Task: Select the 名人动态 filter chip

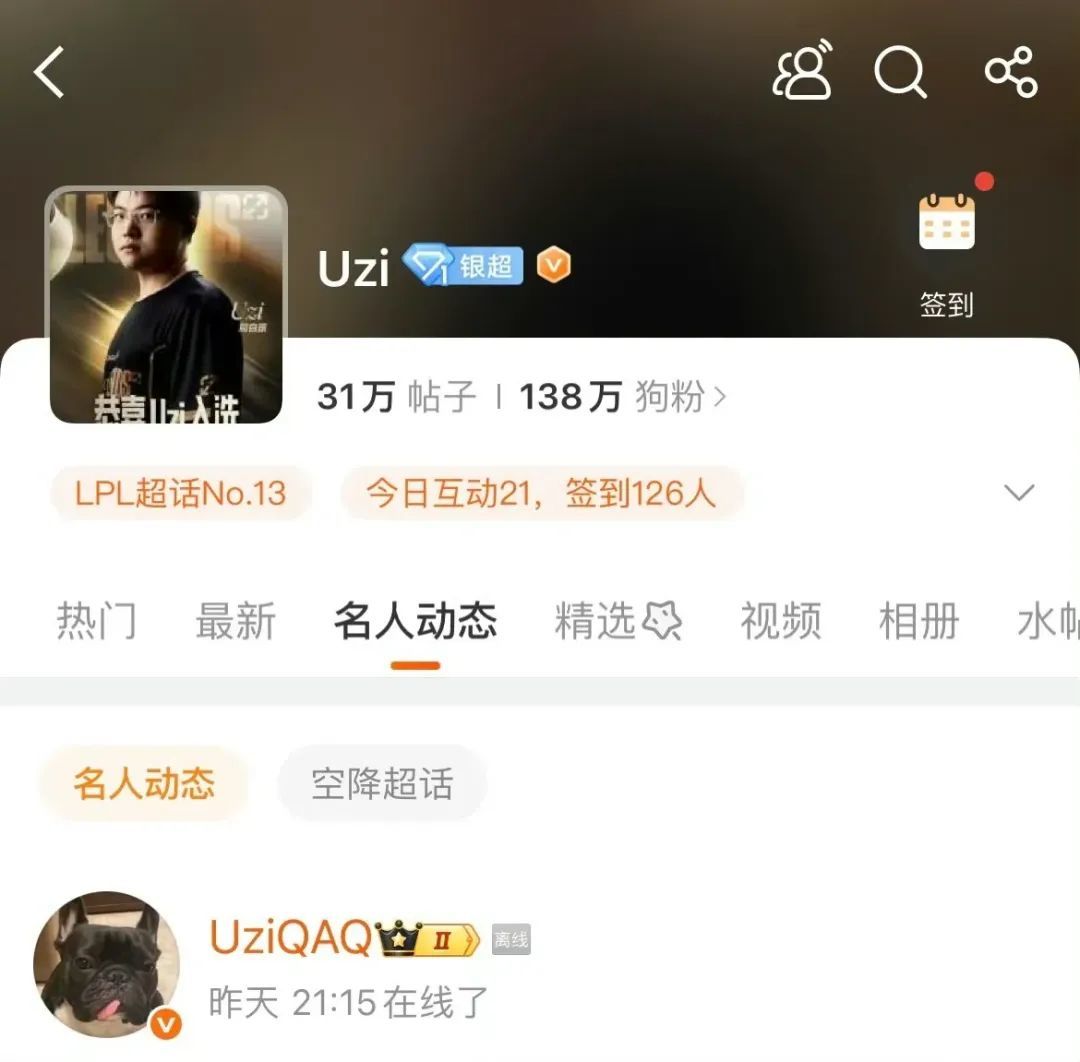Action: pyautogui.click(x=143, y=784)
